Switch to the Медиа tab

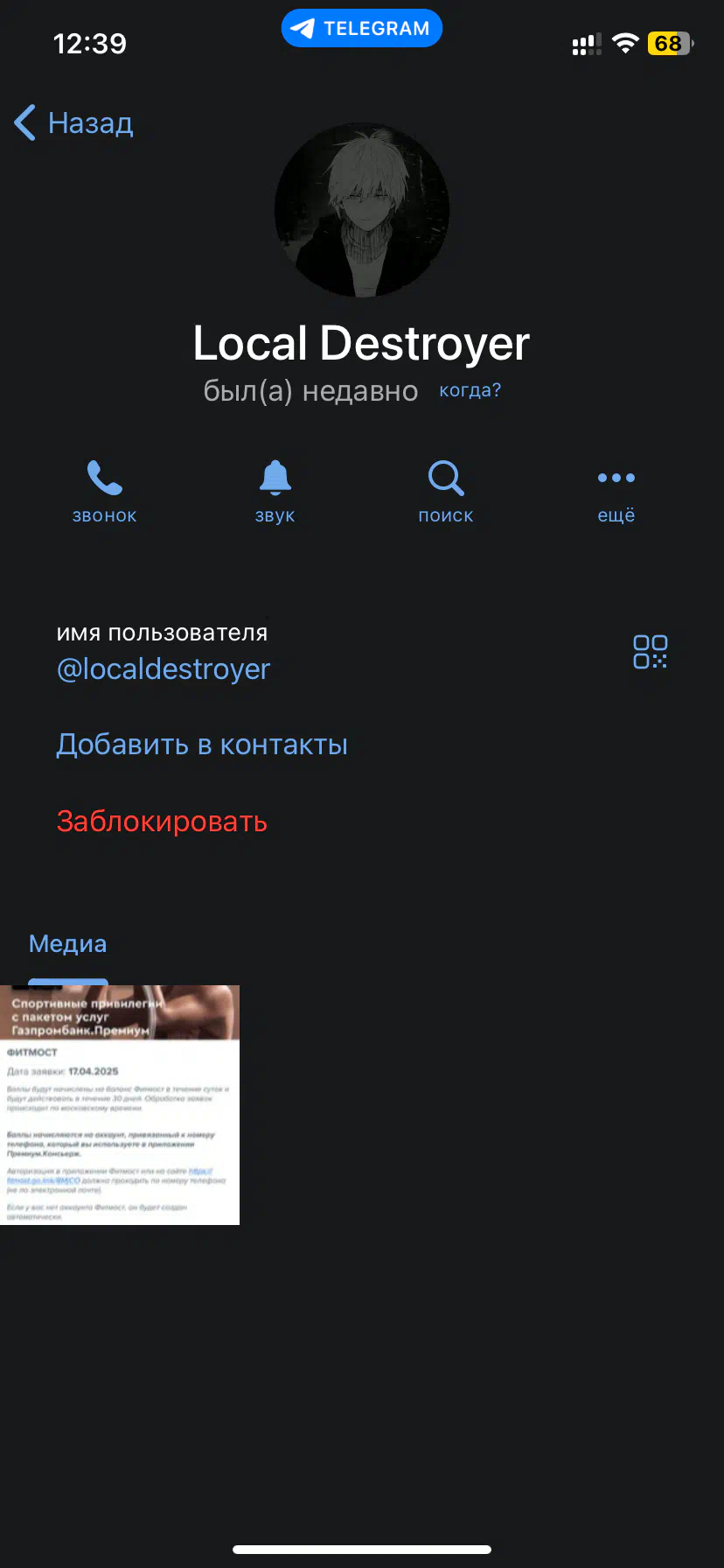click(x=68, y=944)
